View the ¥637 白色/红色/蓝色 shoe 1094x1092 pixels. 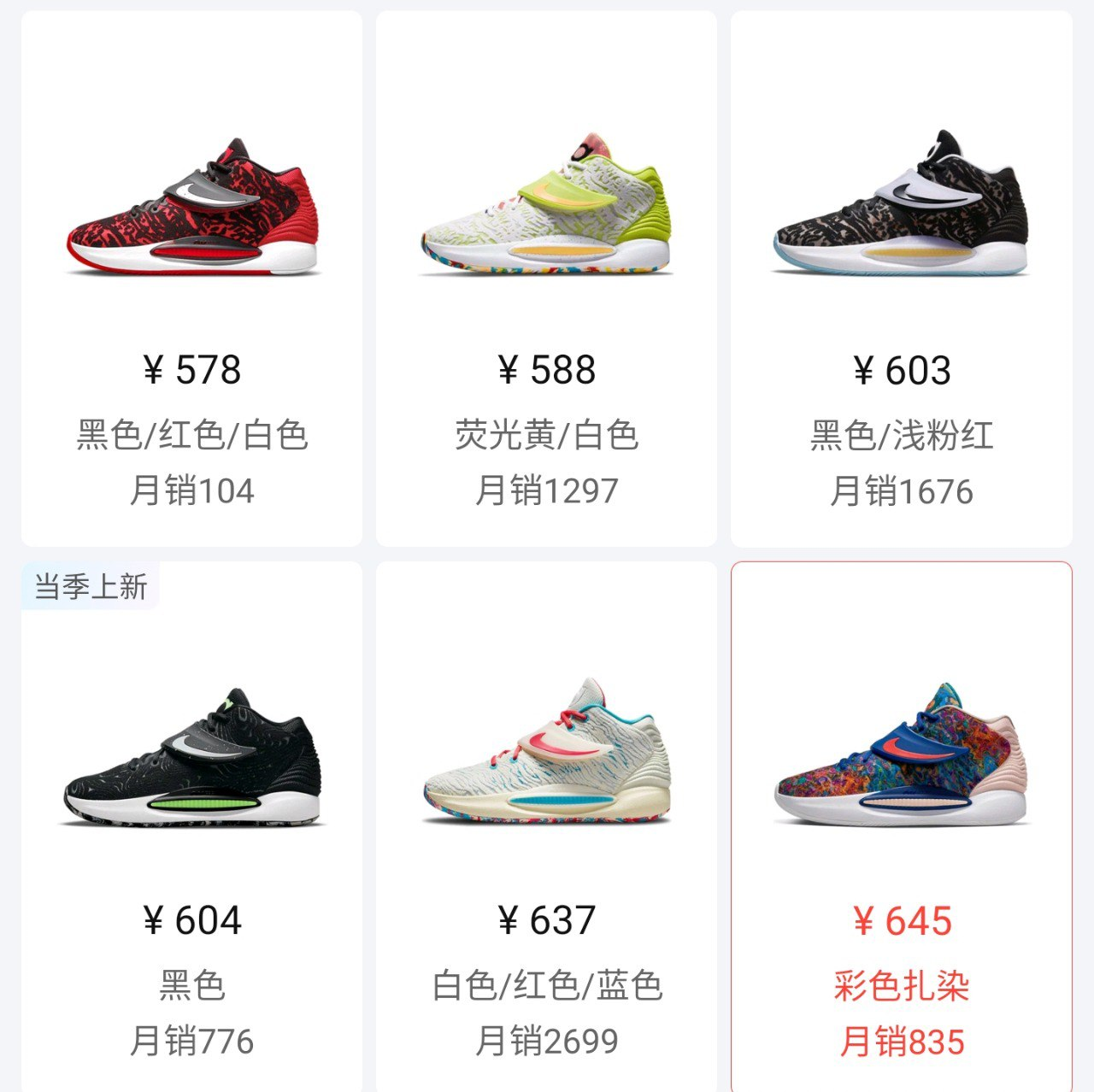(546, 825)
